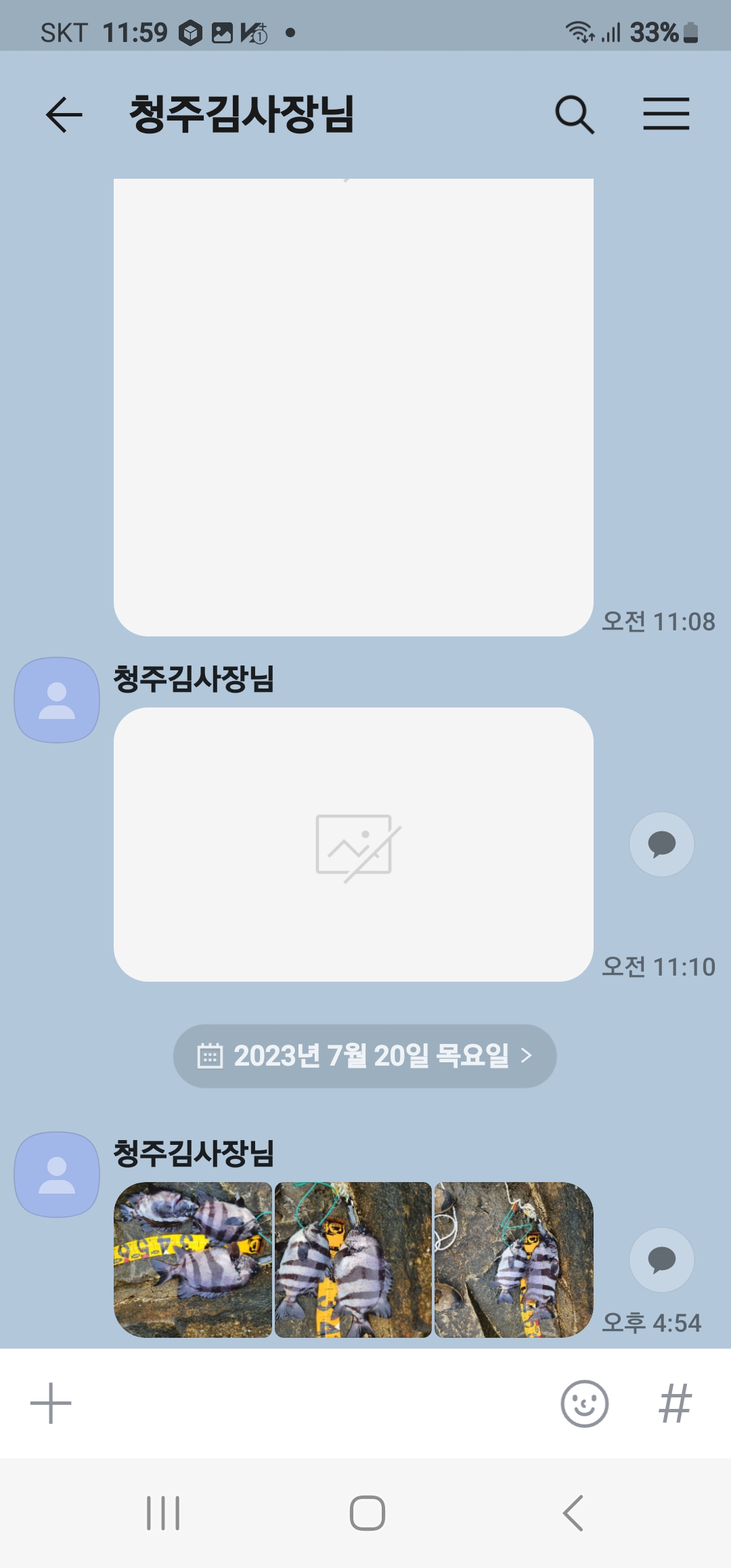731x1568 pixels.
Task: View 청주김사장님's profile picture above the fish photos
Action: pos(57,1175)
